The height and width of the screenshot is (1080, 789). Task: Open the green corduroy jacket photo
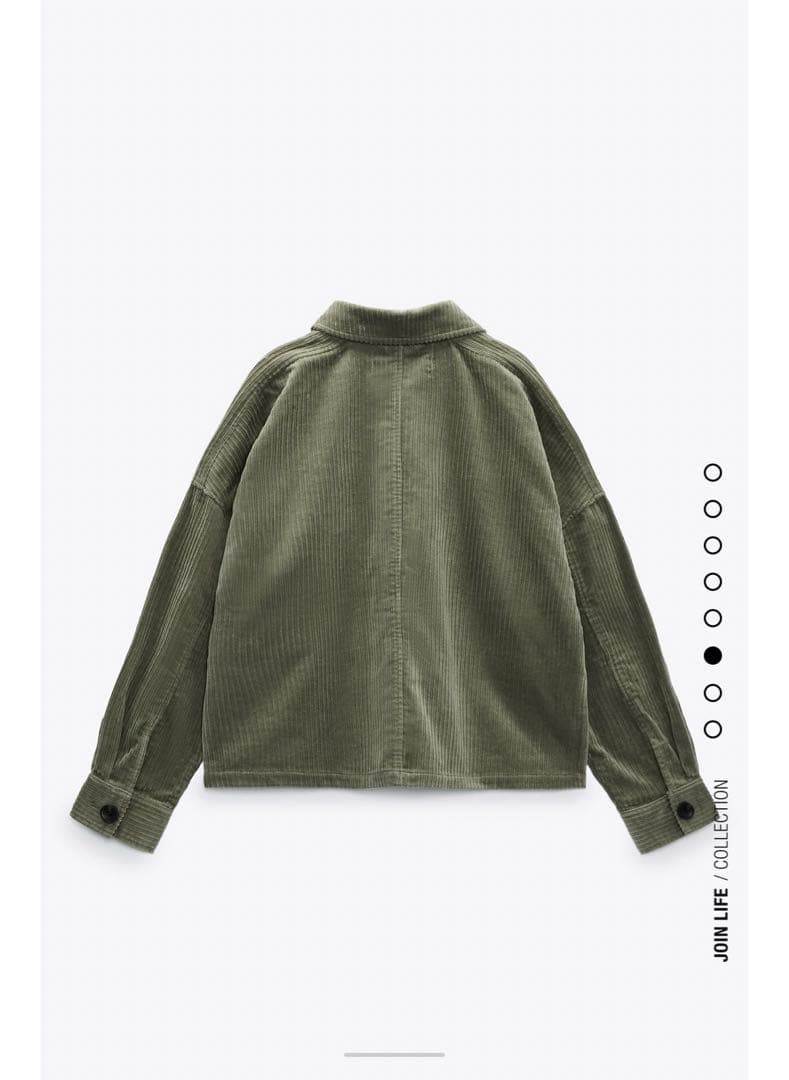[x=394, y=560]
